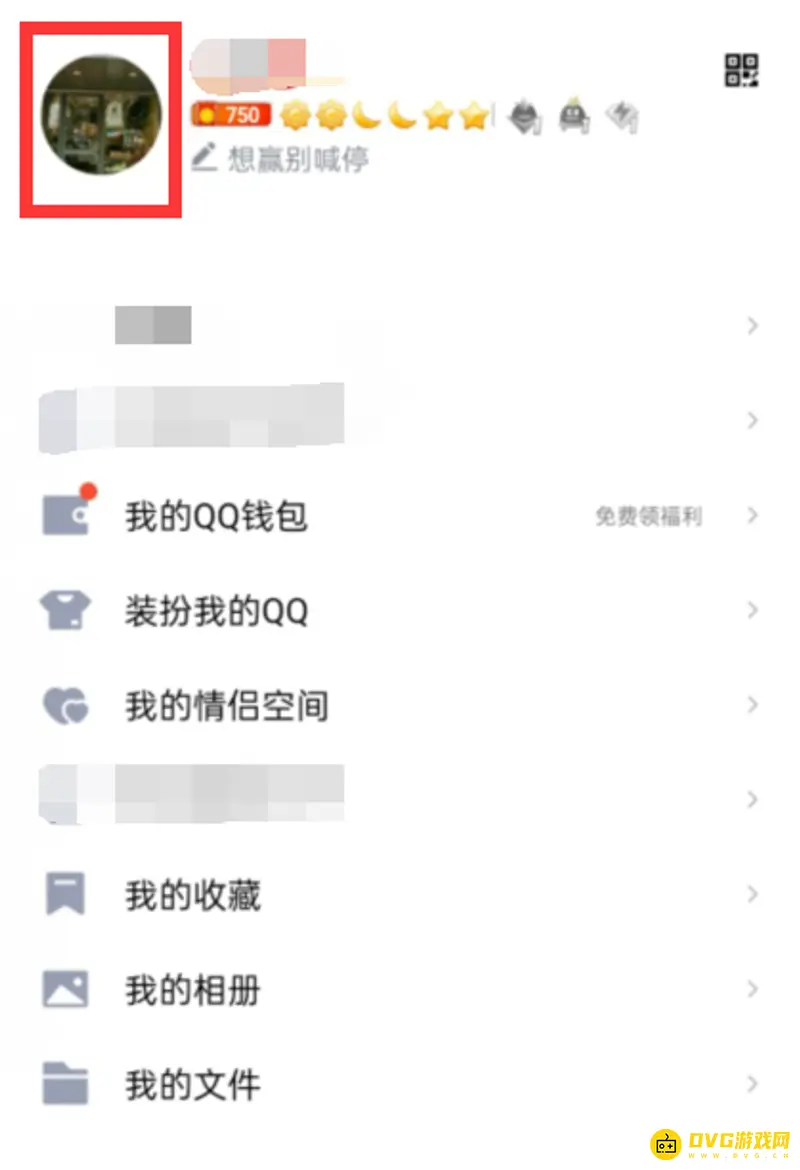The width and height of the screenshot is (800, 1170).
Task: Click the first sun level icon
Action: point(293,115)
